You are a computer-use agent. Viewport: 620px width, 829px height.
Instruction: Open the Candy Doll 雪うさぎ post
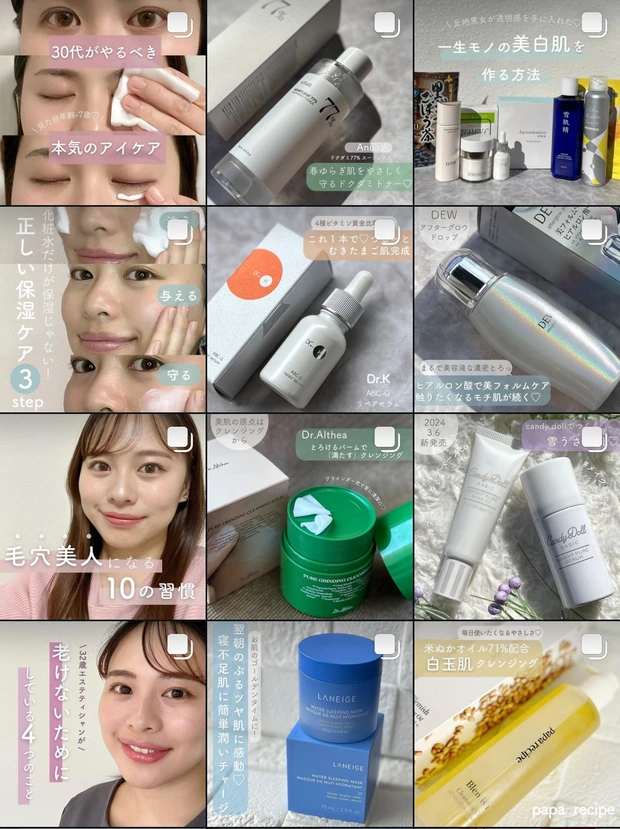tap(517, 516)
